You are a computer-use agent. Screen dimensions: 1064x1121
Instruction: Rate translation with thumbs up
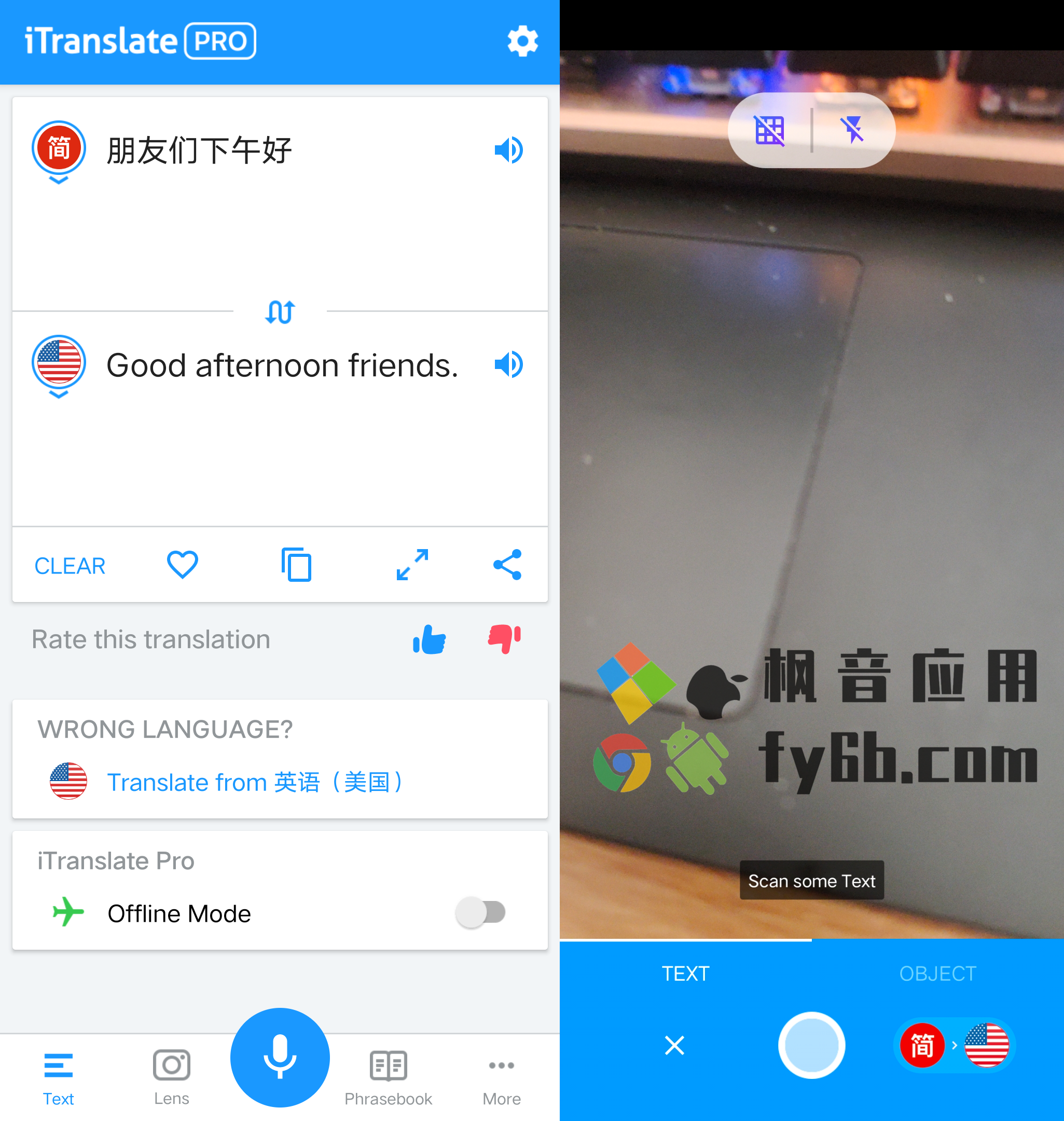coord(430,640)
